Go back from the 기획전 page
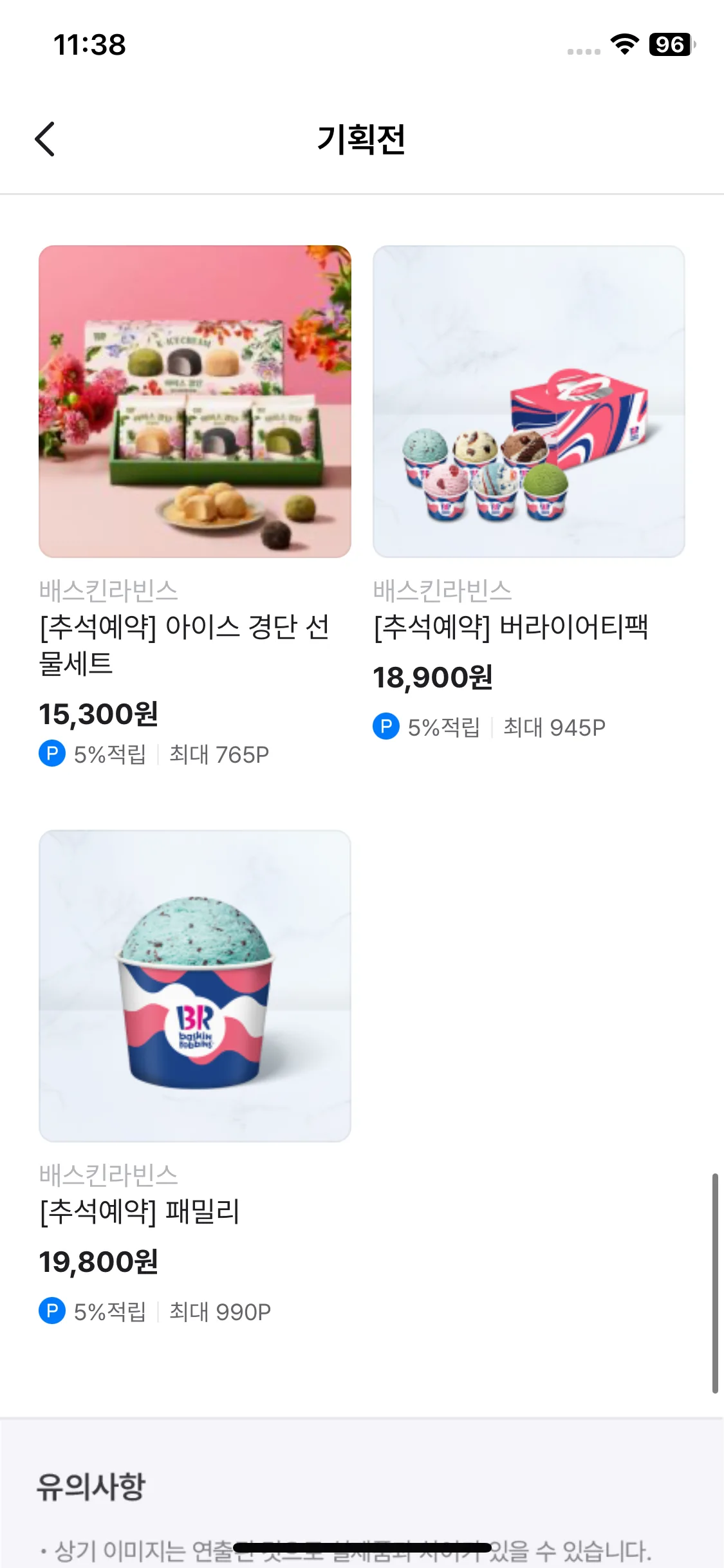 click(x=45, y=139)
